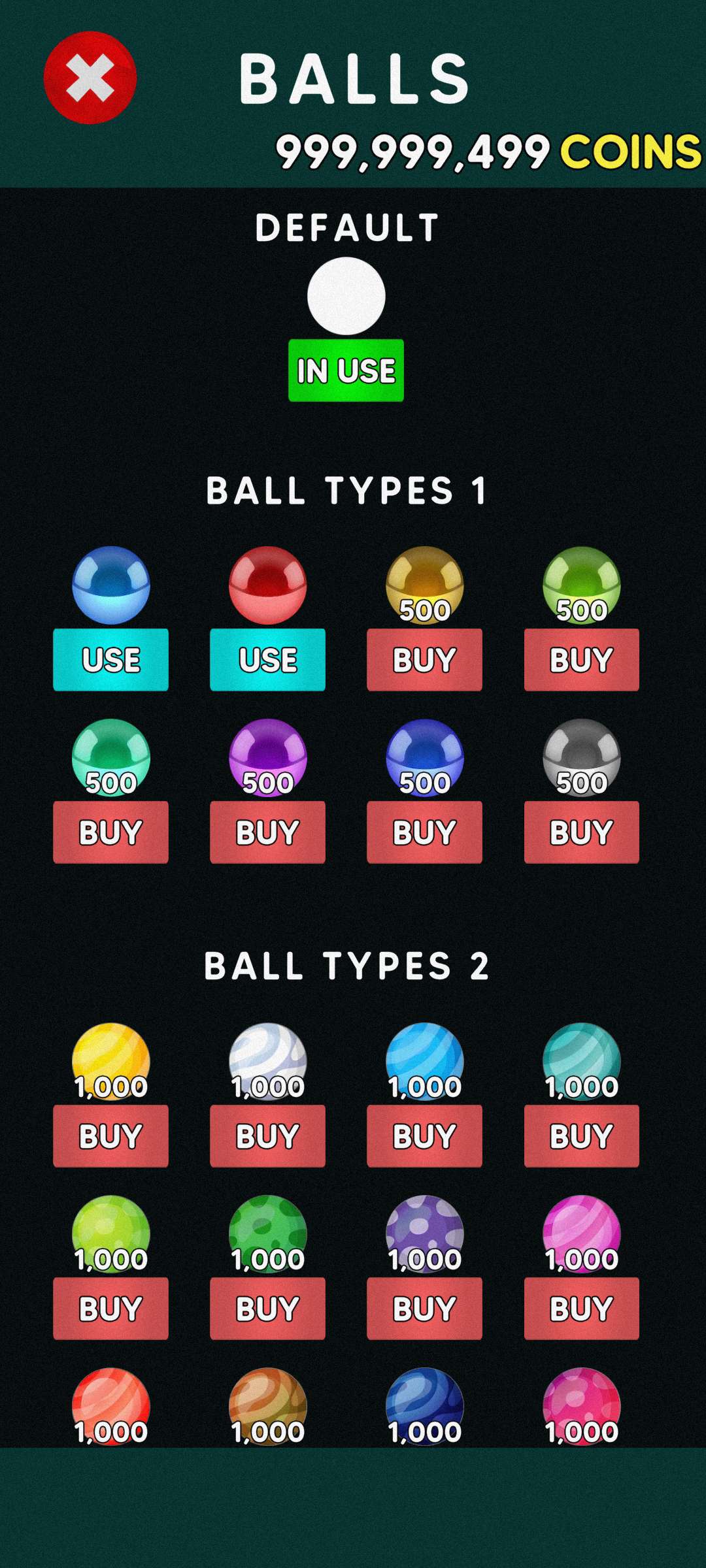Screen dimensions: 706x1568
Task: Buy the white swirl ball
Action: [x=267, y=1136]
